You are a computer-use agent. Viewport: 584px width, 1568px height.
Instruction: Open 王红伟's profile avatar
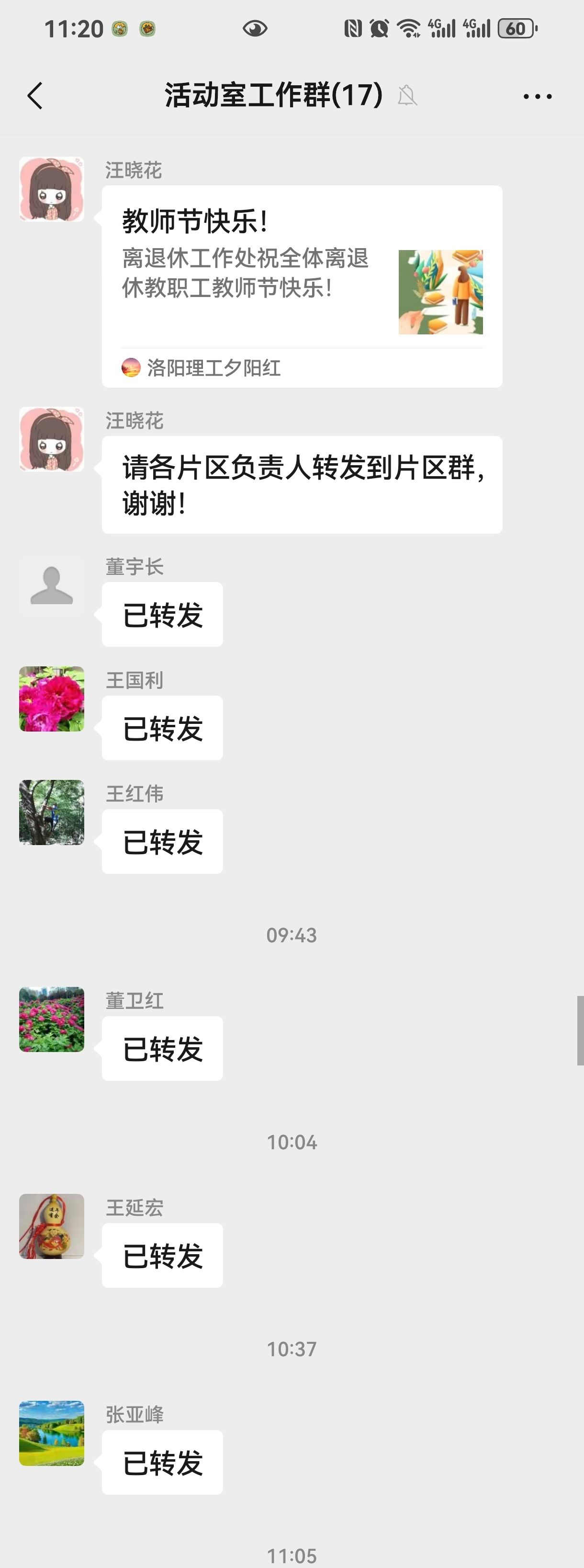[x=52, y=812]
